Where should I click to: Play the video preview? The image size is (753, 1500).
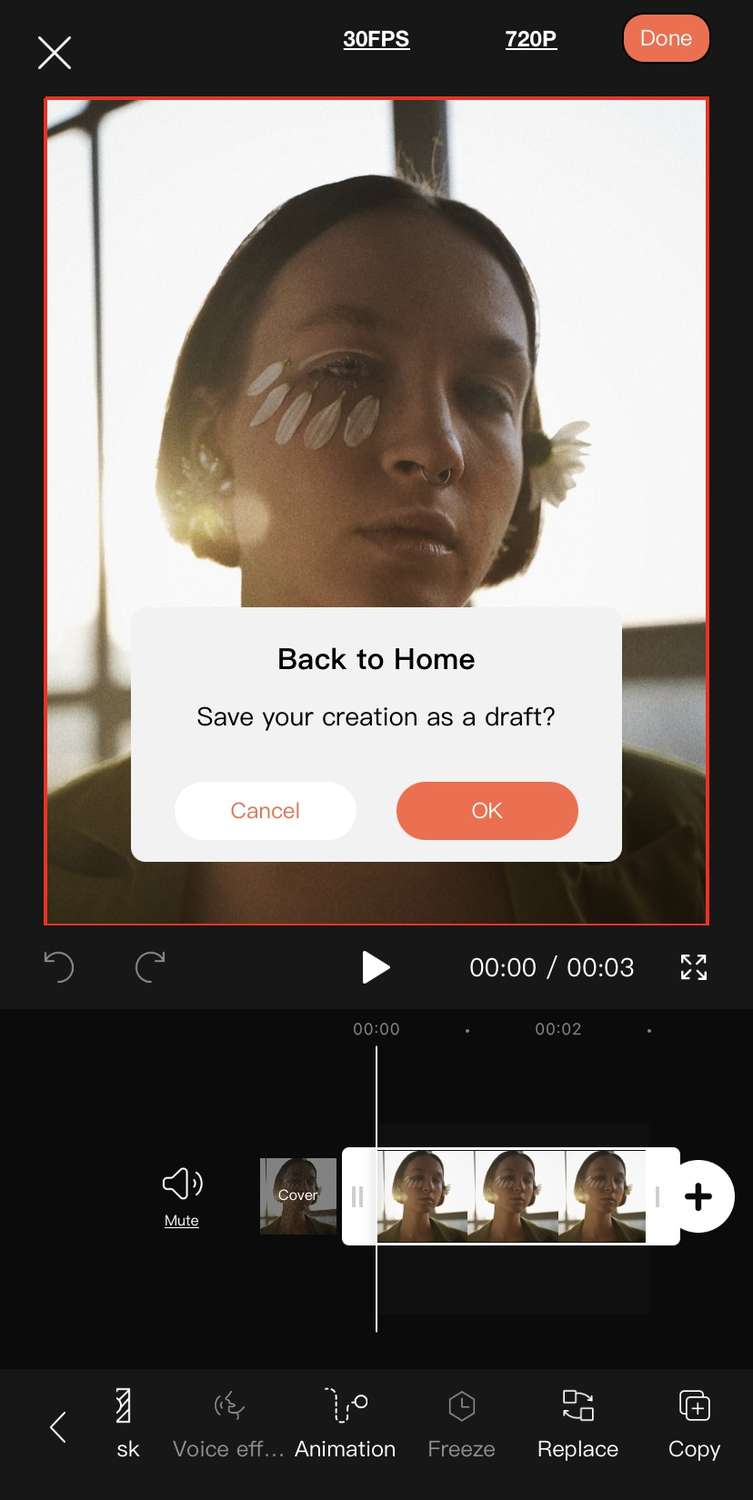click(x=375, y=967)
